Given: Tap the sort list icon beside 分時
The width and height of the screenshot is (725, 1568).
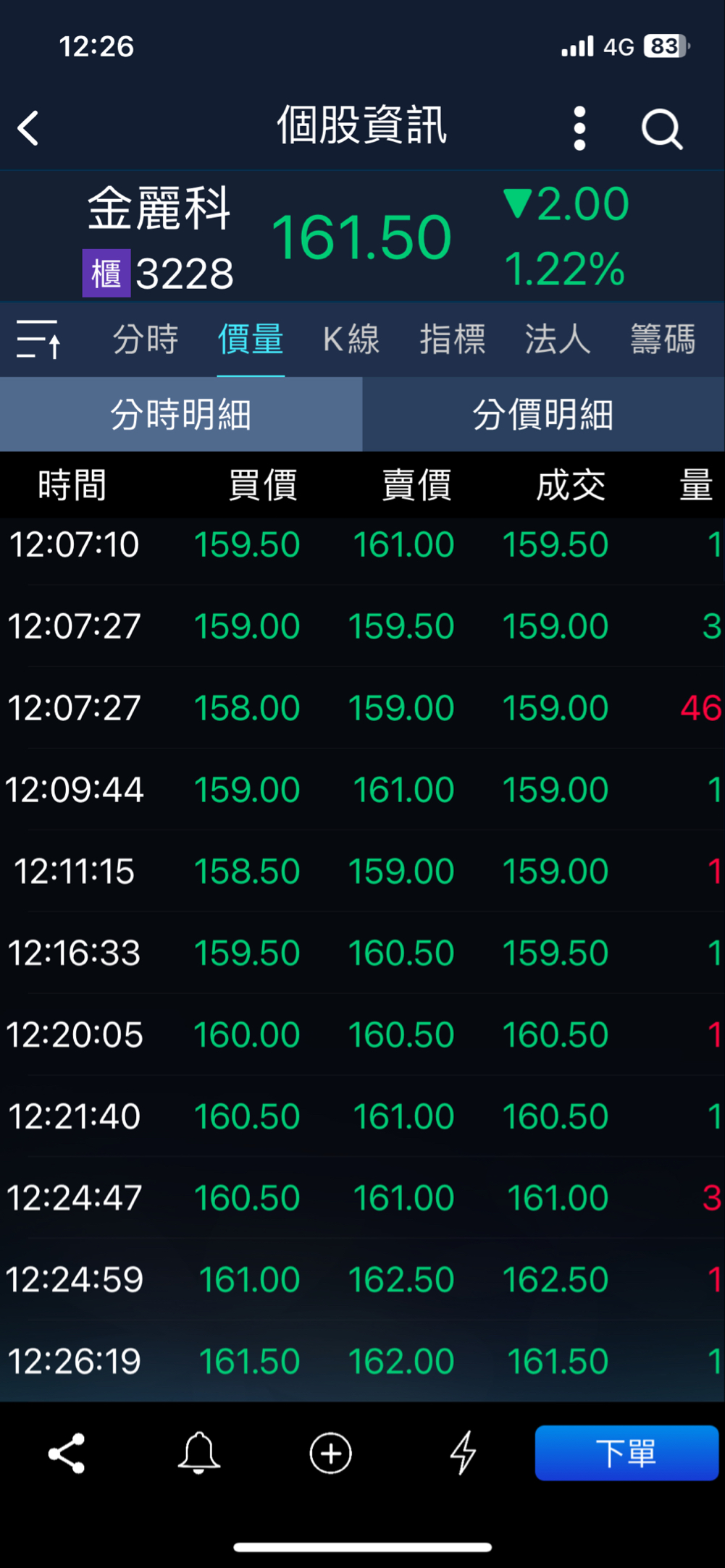Looking at the screenshot, I should pyautogui.click(x=38, y=339).
